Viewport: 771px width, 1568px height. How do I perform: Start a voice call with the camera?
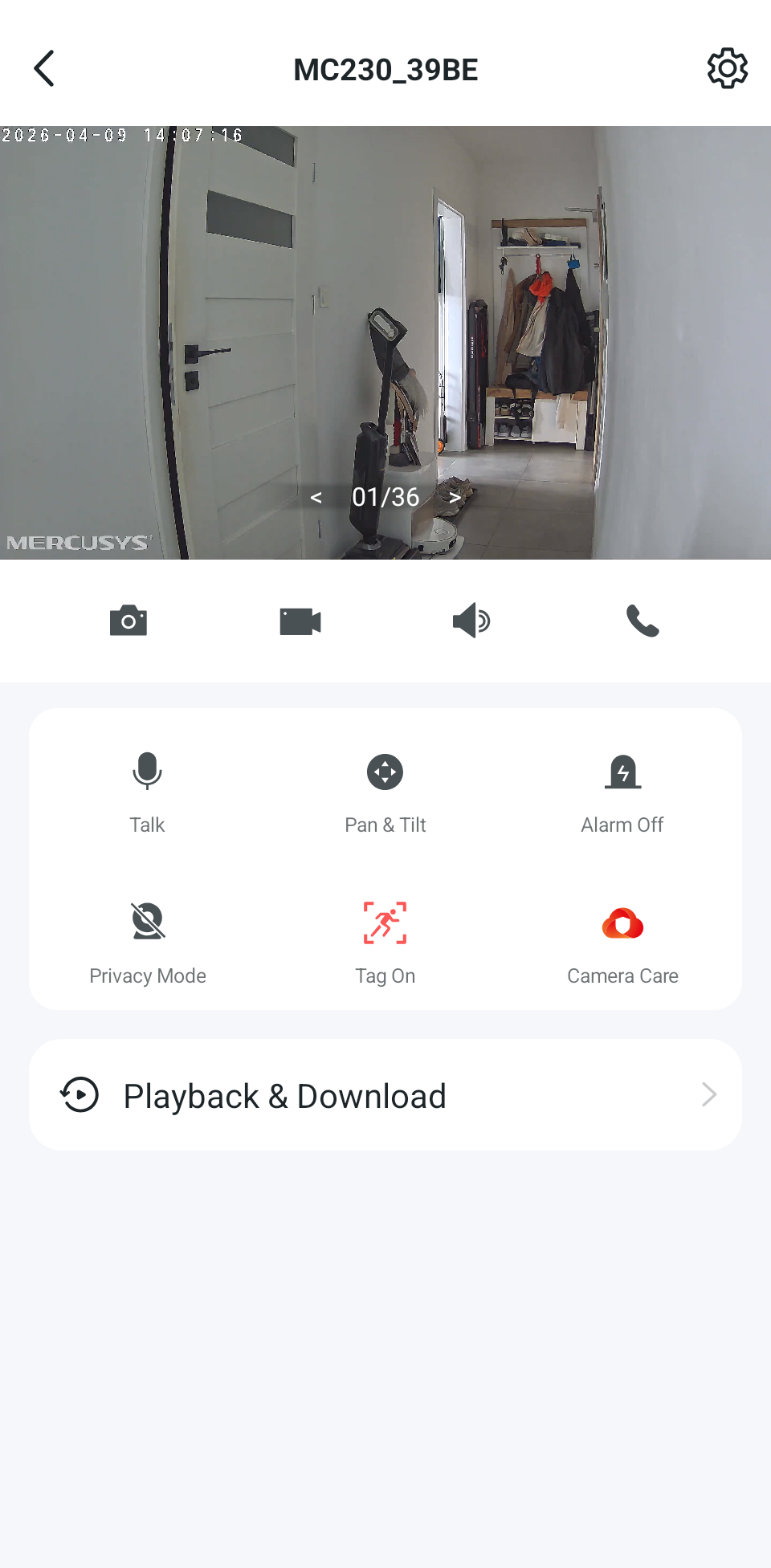(x=642, y=621)
